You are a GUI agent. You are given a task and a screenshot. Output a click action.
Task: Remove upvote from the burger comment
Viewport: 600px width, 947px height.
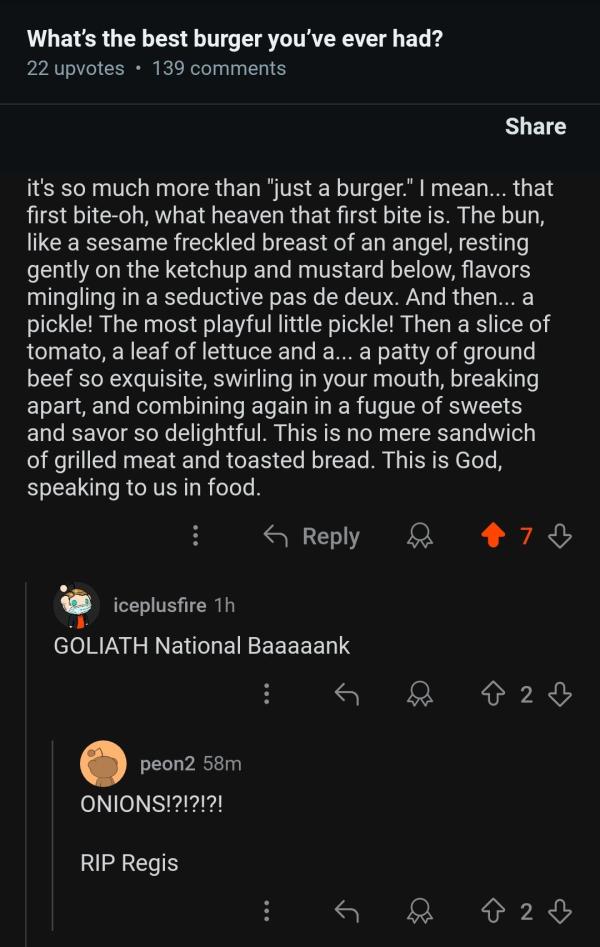(492, 537)
